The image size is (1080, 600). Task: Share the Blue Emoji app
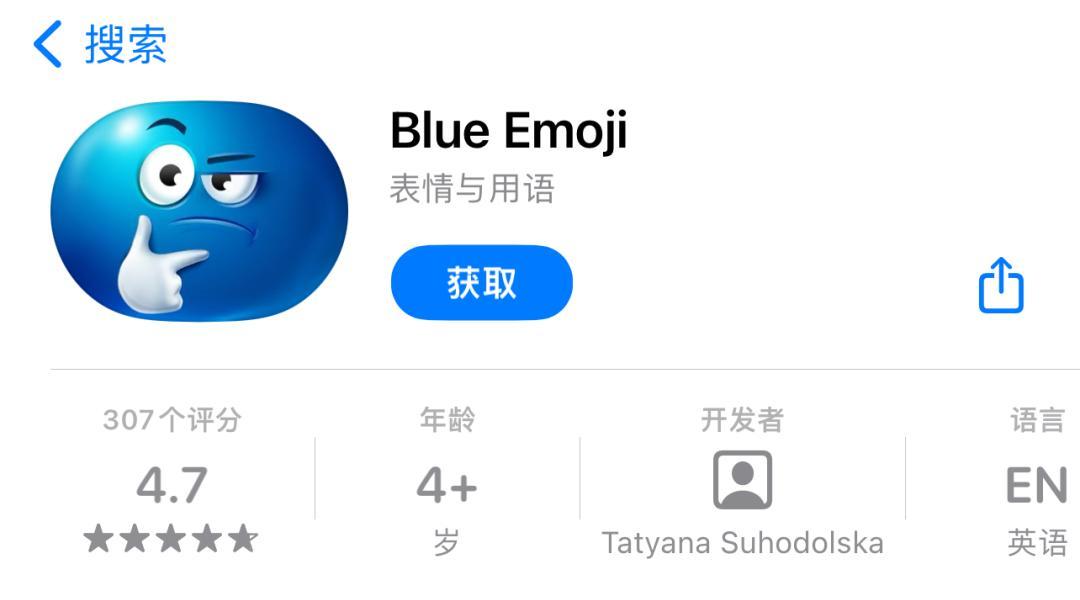coord(1000,286)
